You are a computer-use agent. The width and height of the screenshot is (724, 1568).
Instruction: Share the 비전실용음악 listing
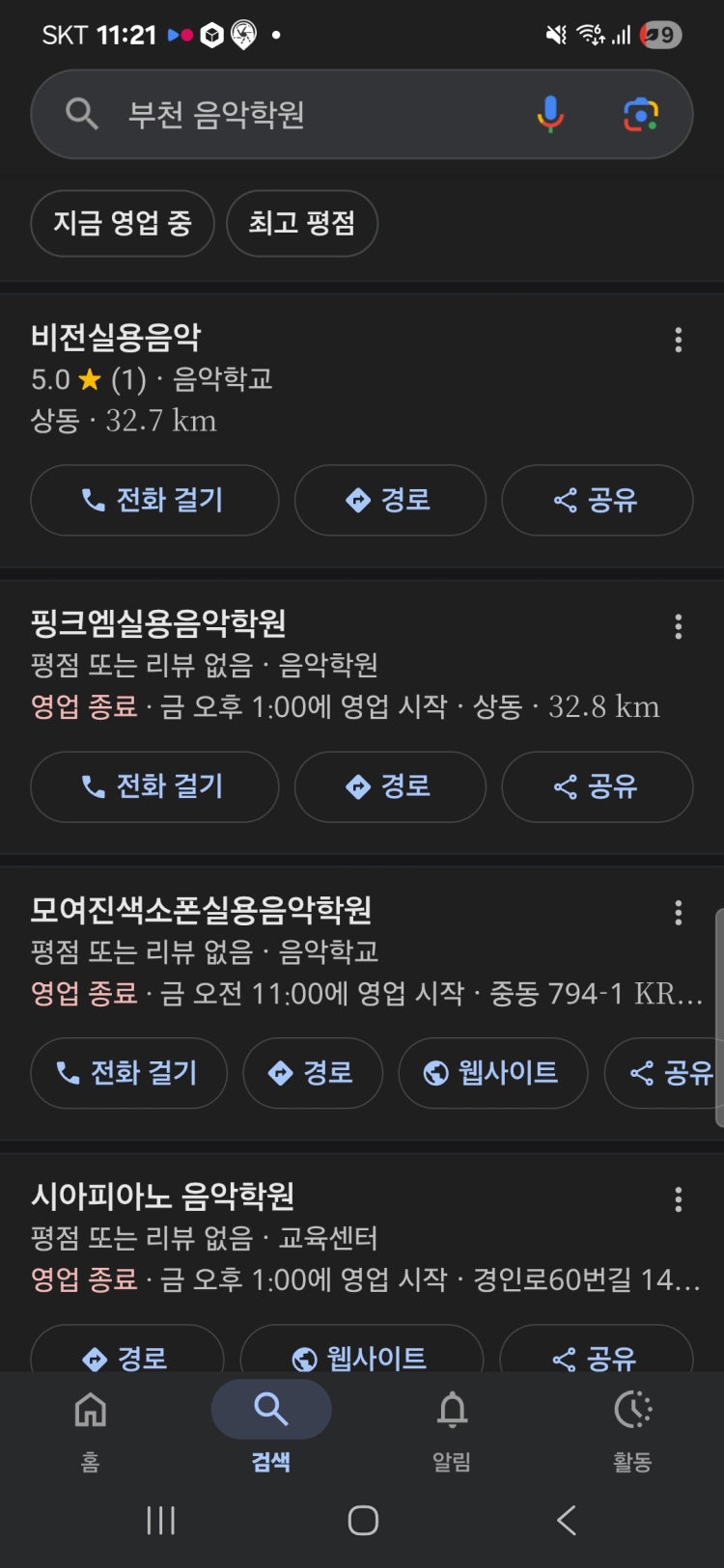tap(597, 500)
